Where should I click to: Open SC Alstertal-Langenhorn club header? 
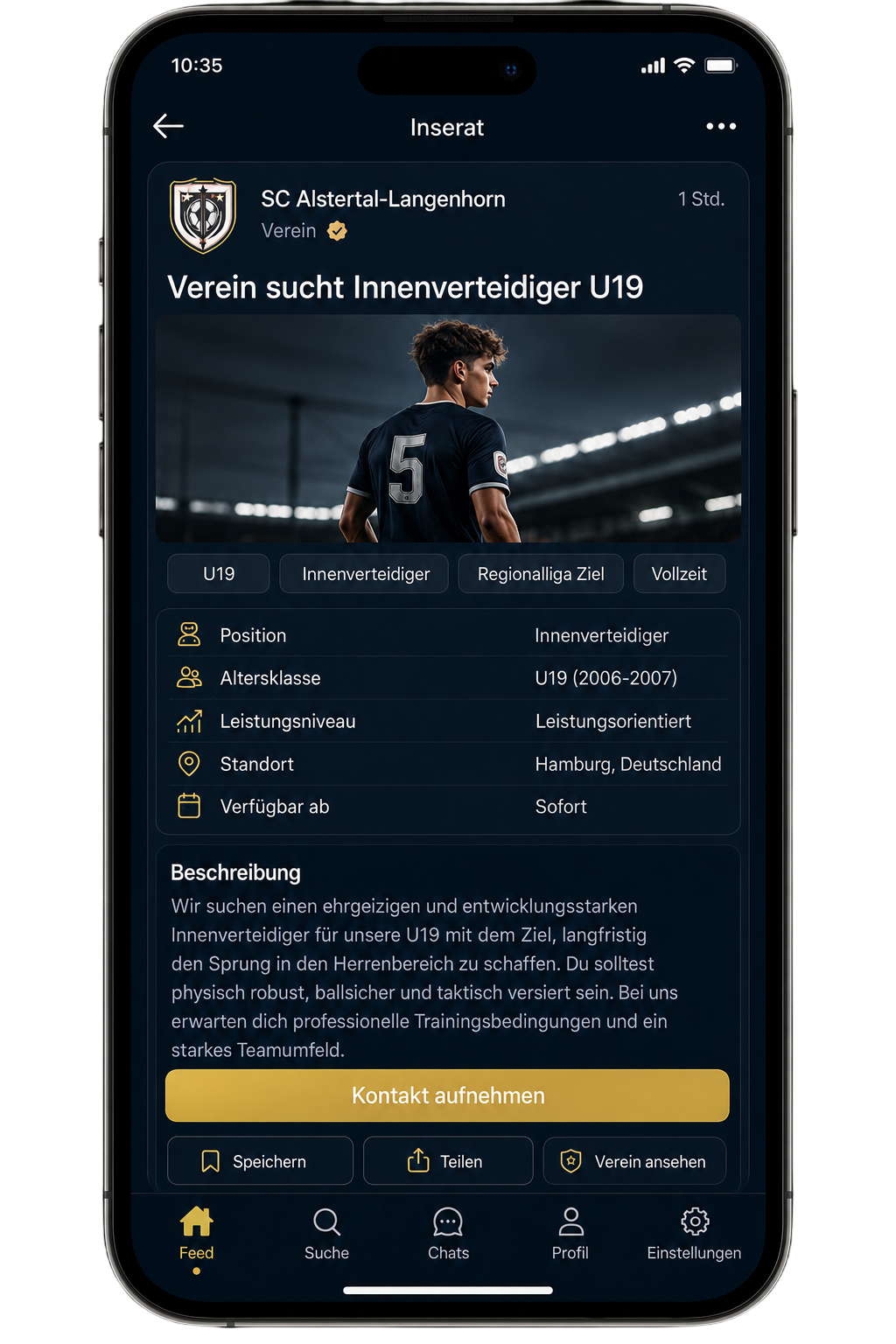pos(383,214)
